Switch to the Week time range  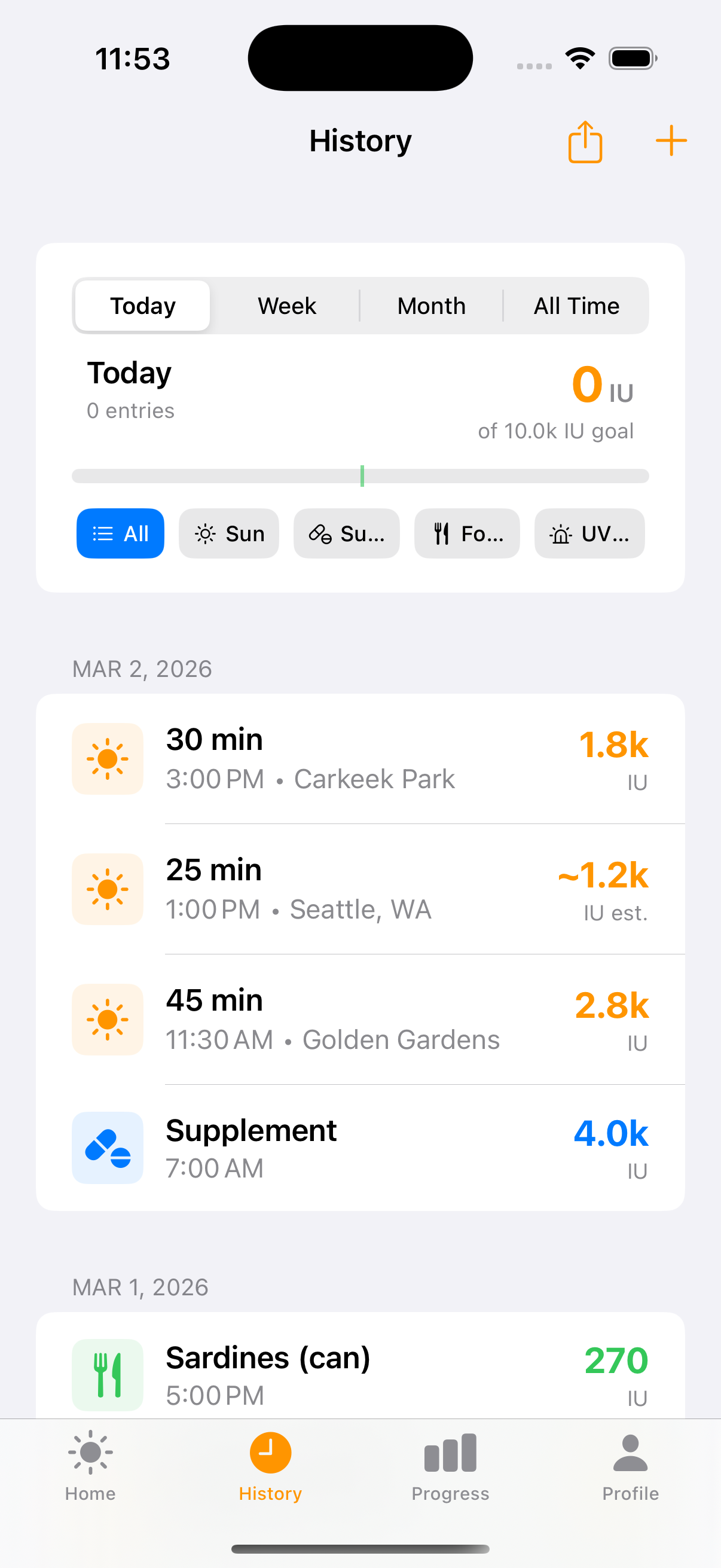[x=286, y=306]
